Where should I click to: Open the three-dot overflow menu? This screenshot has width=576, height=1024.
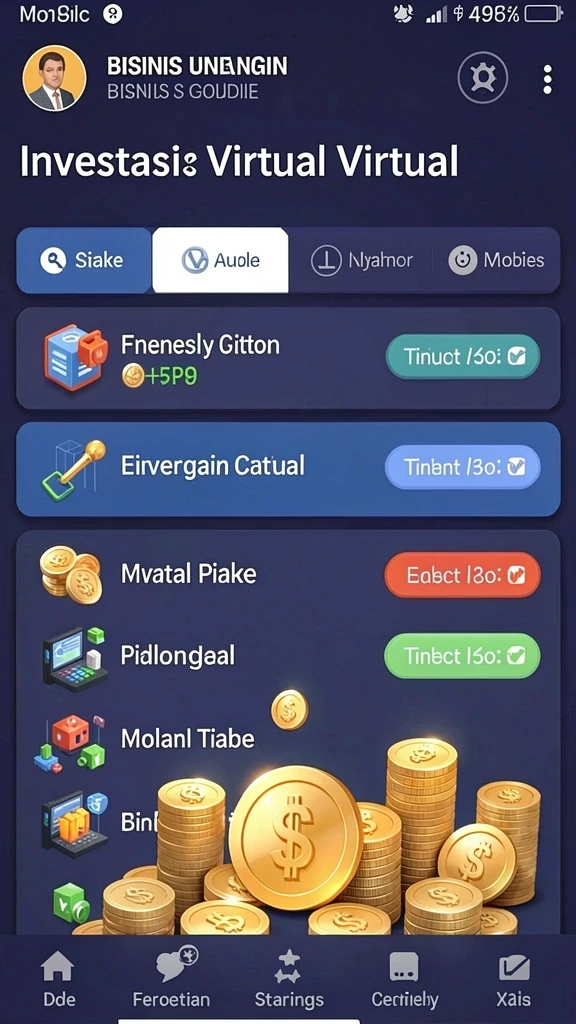[547, 79]
